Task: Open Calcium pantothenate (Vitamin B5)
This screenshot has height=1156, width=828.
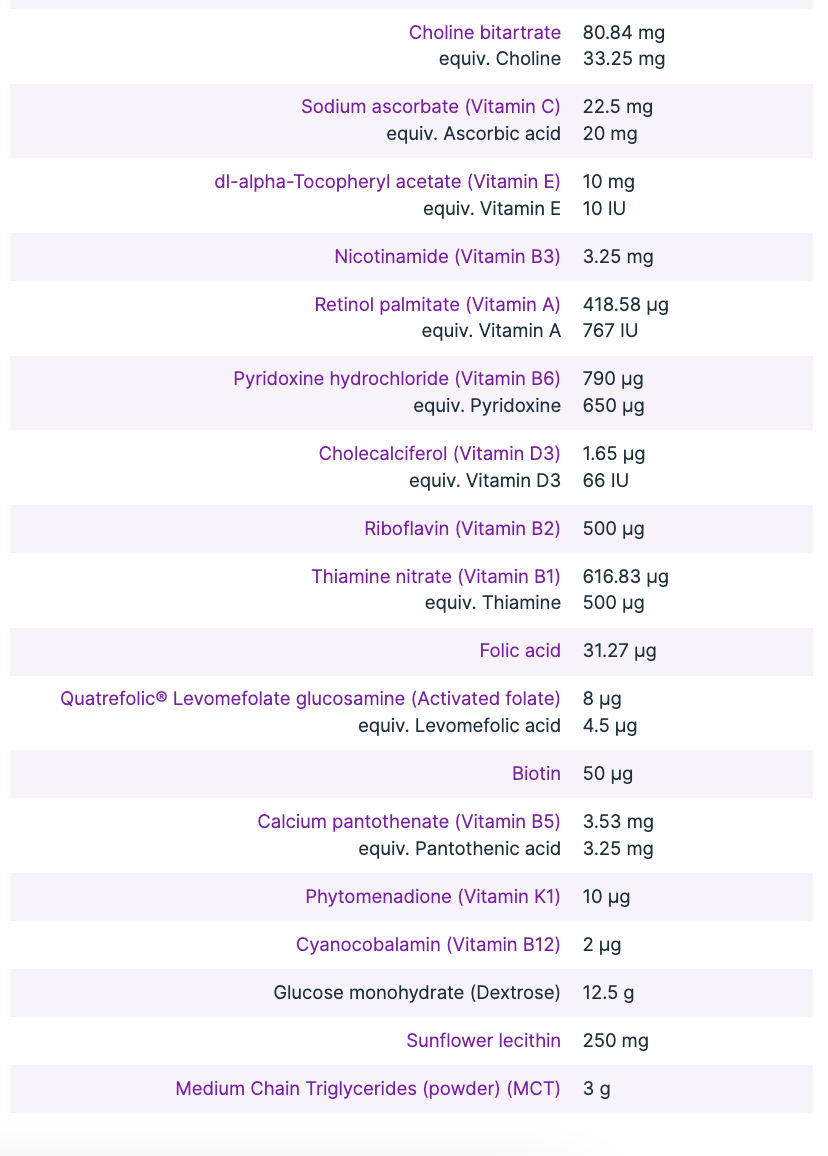Action: 408,822
